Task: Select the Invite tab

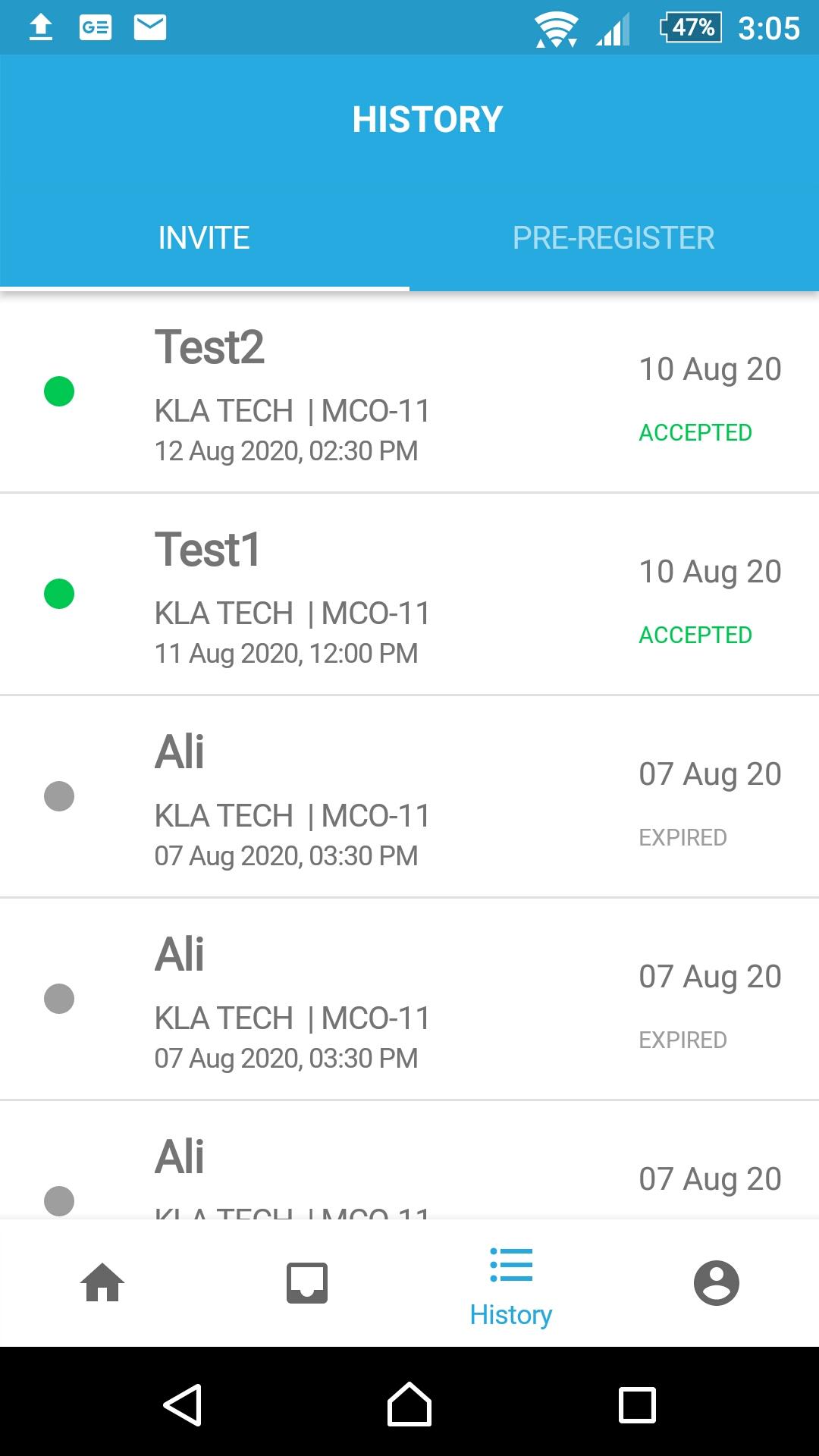Action: (x=204, y=238)
